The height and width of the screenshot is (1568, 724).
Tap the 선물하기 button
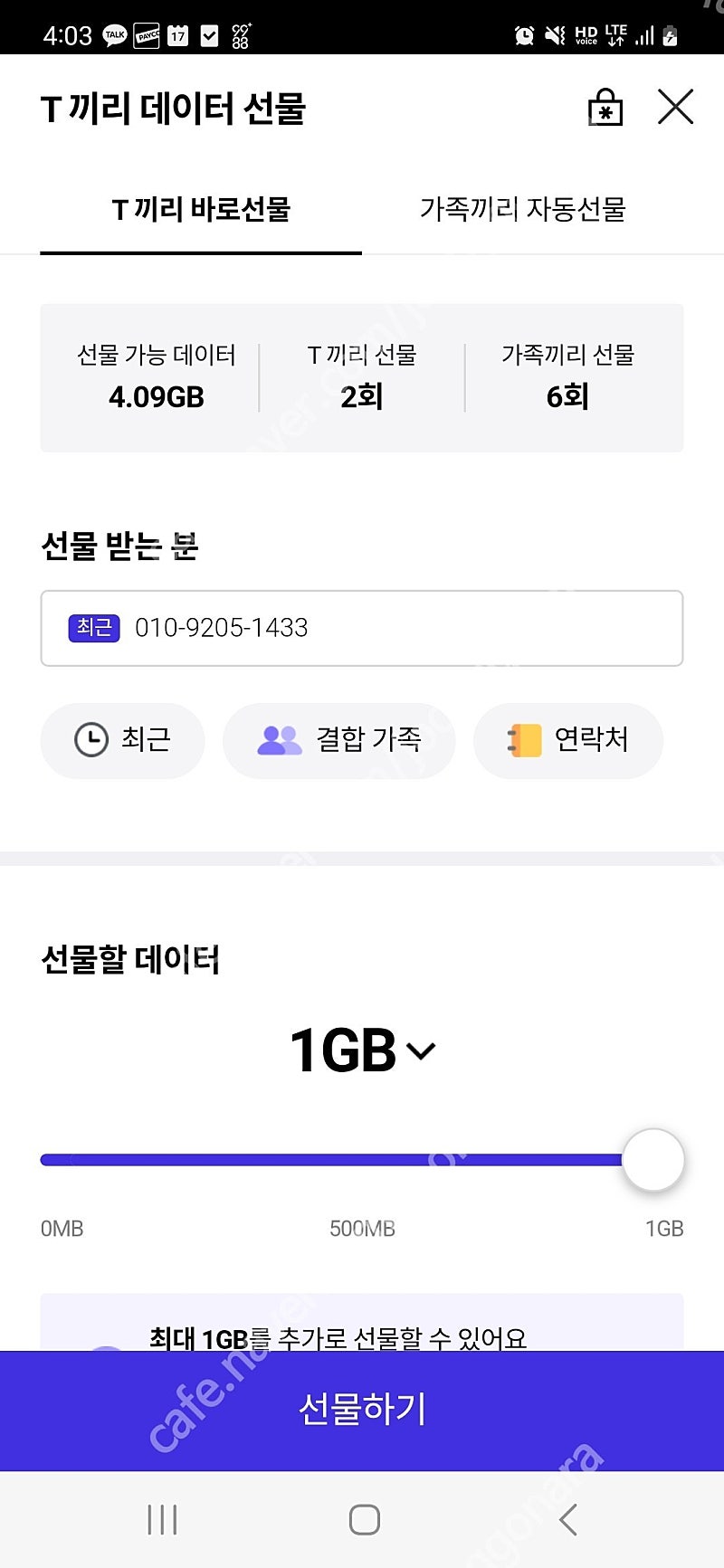click(x=362, y=1410)
